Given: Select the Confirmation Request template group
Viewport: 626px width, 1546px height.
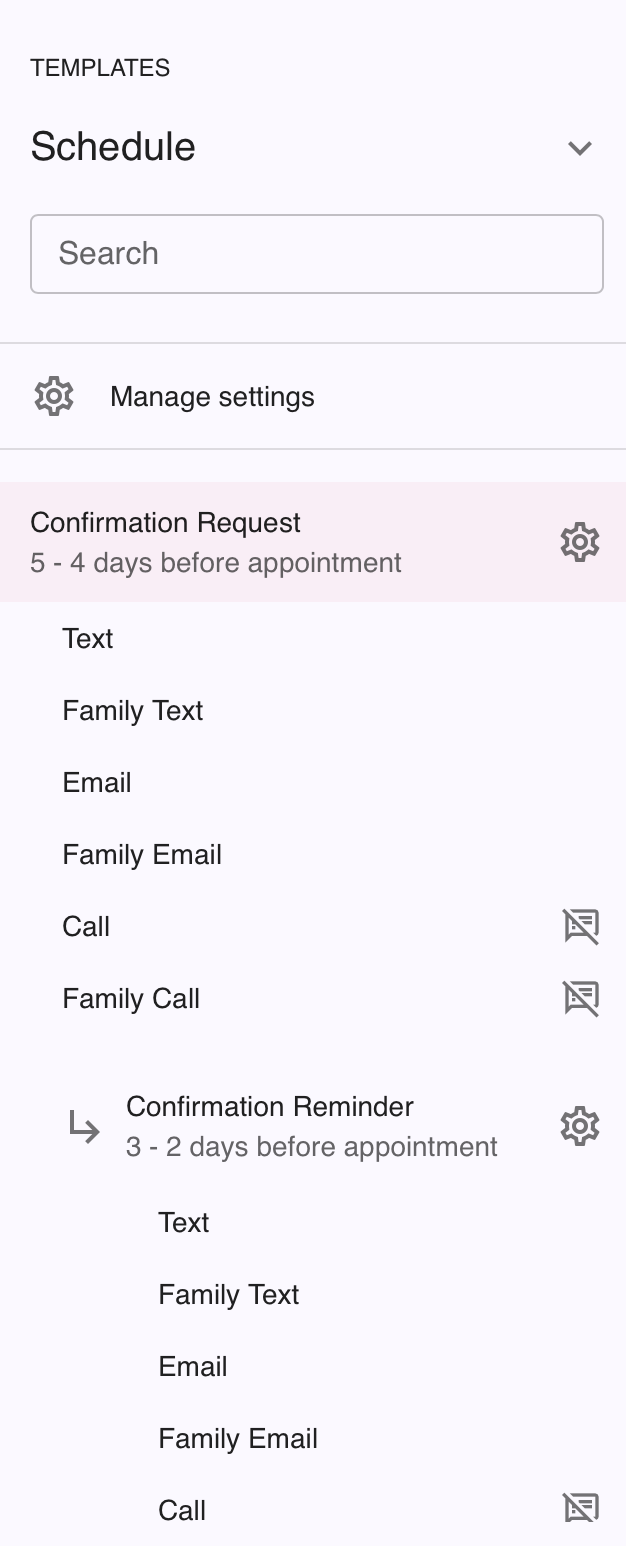Looking at the screenshot, I should pos(216,542).
